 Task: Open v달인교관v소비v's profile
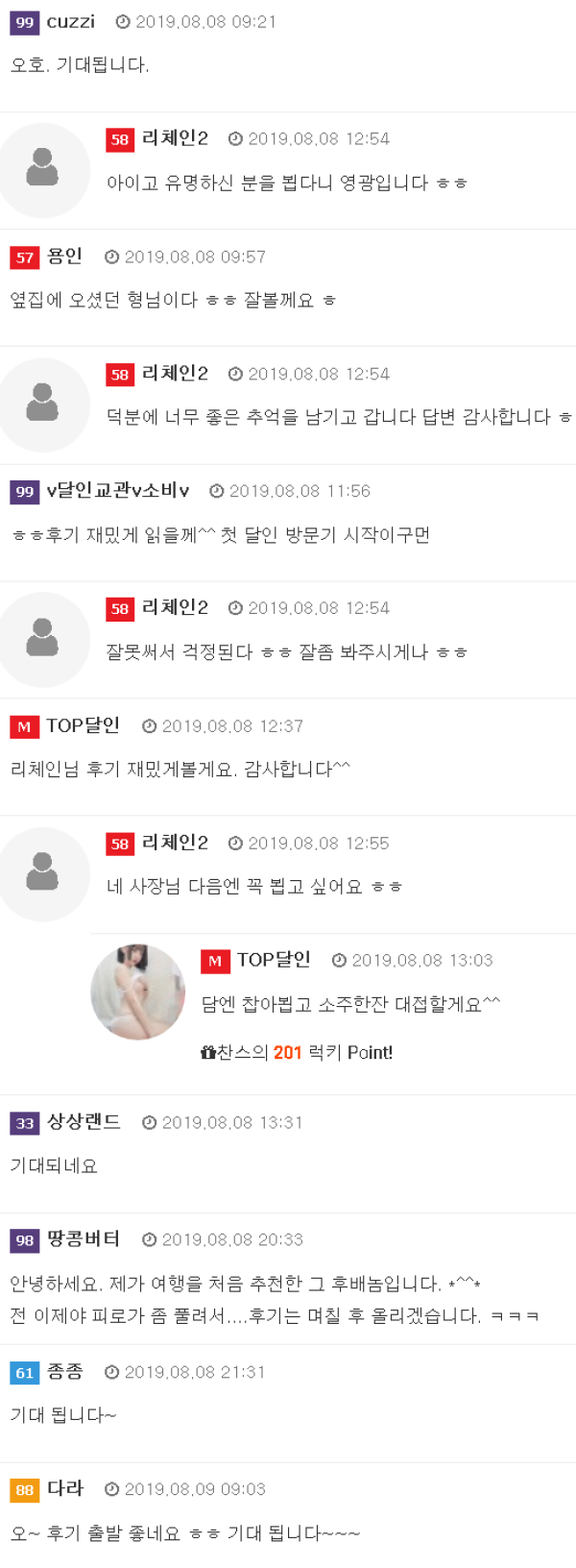tap(117, 491)
